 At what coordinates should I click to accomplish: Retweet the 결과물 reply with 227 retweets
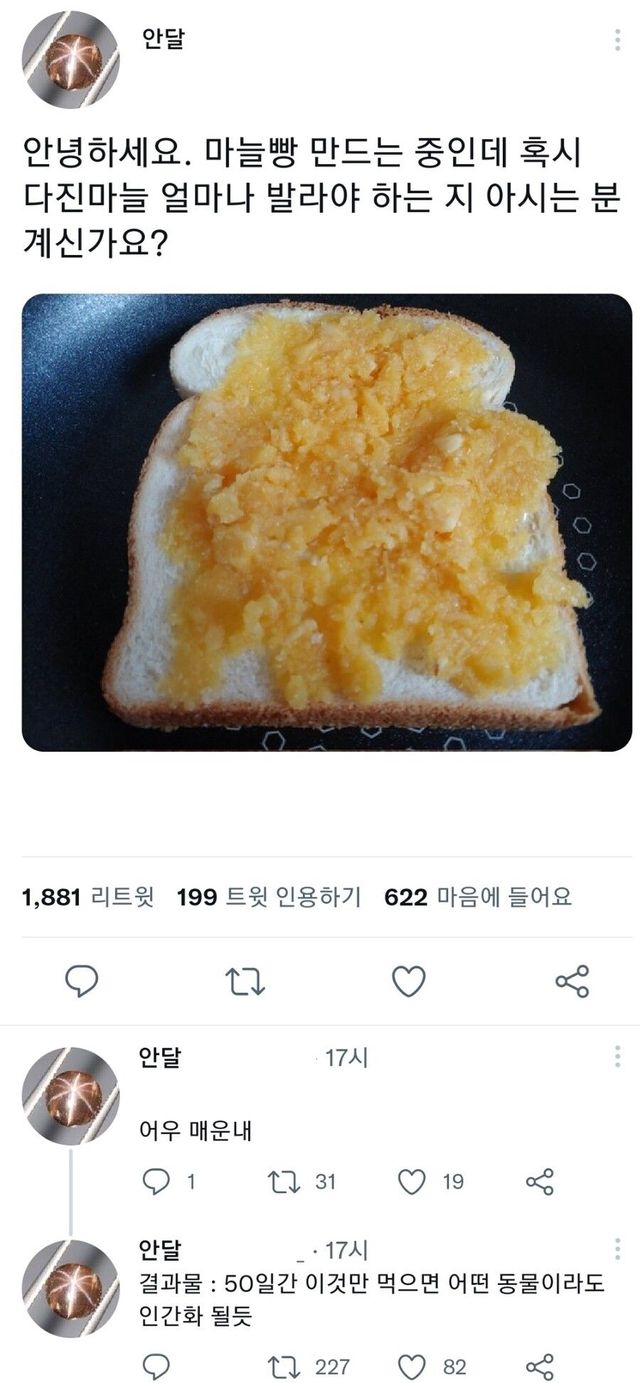(x=284, y=1366)
